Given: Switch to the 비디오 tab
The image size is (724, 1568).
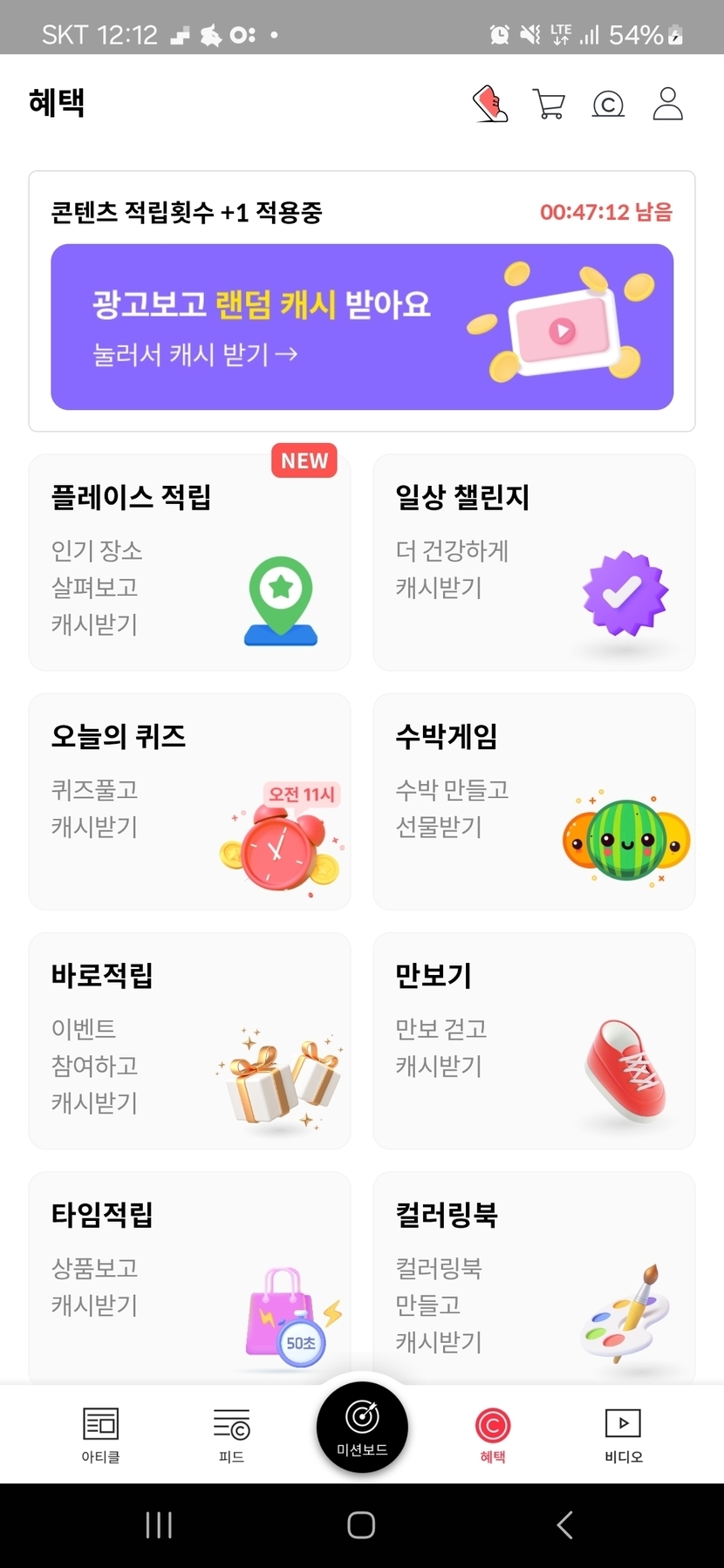Looking at the screenshot, I should tap(624, 1435).
